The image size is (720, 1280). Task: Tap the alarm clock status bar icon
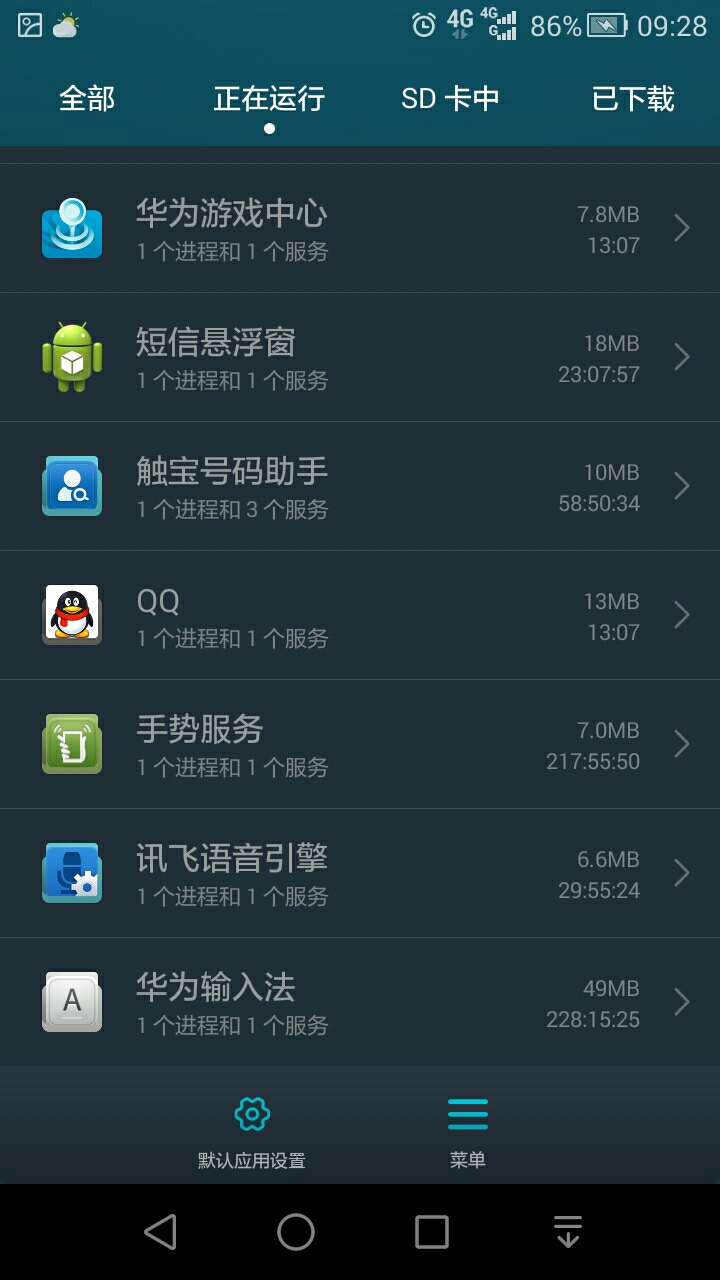(423, 25)
